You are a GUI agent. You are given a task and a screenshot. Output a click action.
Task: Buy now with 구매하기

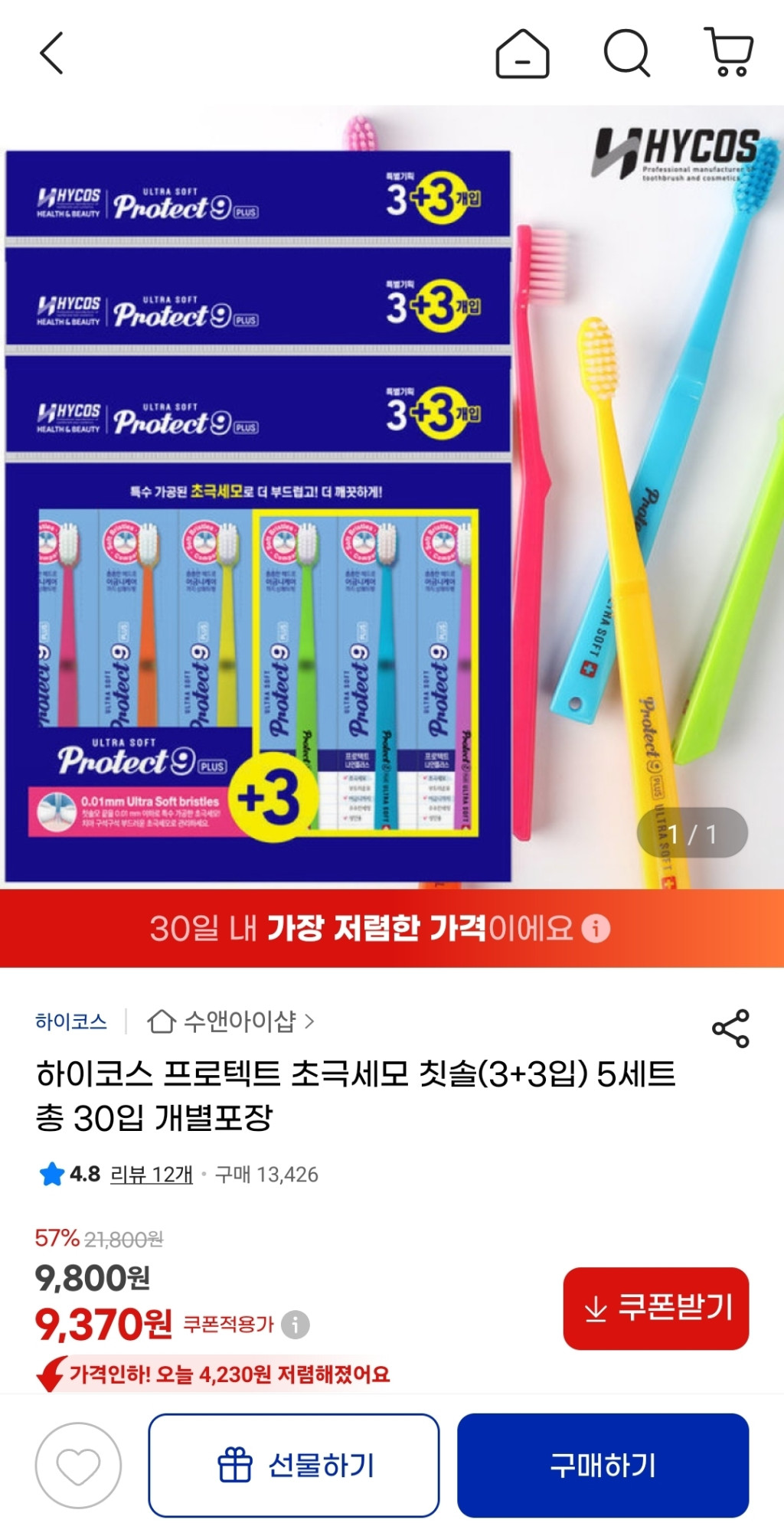(x=603, y=1466)
